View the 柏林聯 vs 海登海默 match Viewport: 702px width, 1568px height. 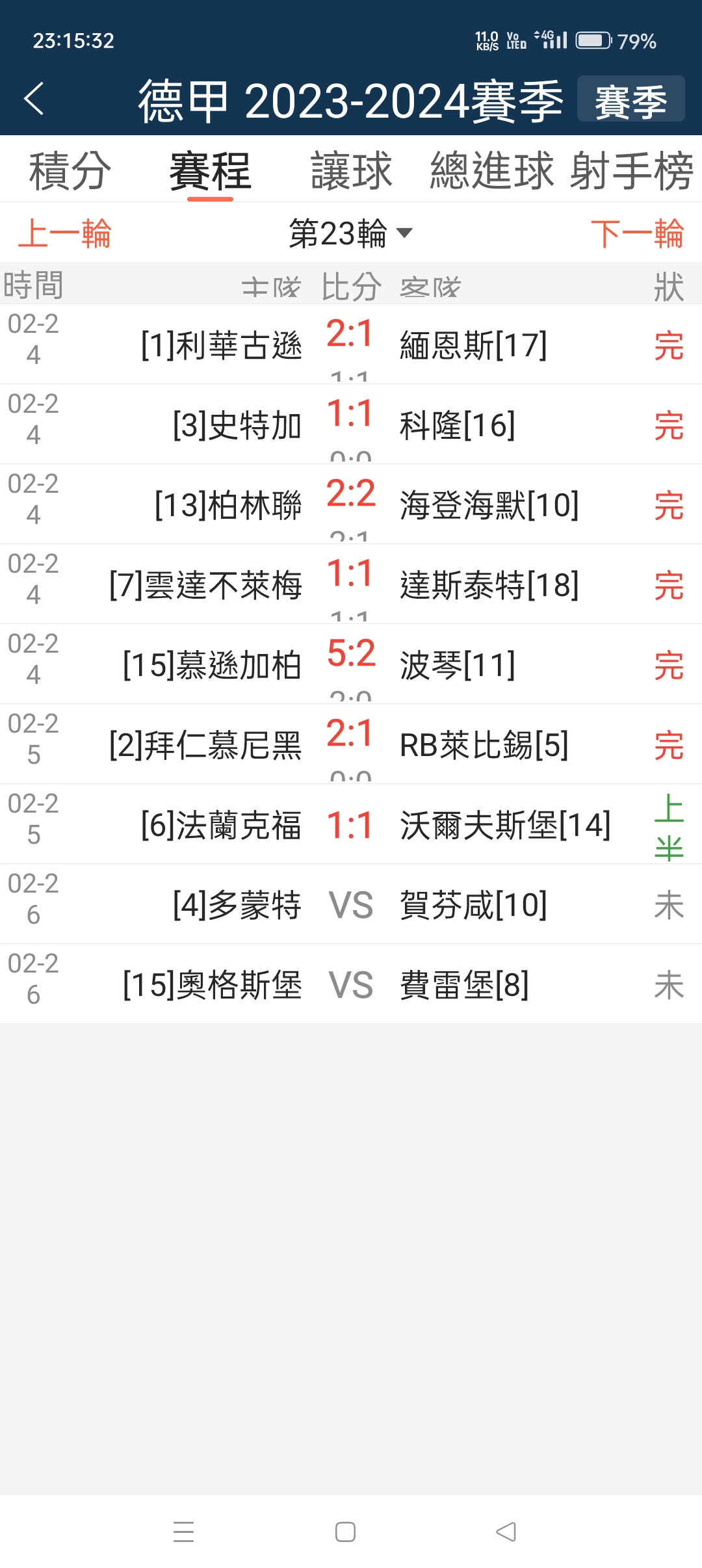pyautogui.click(x=351, y=504)
